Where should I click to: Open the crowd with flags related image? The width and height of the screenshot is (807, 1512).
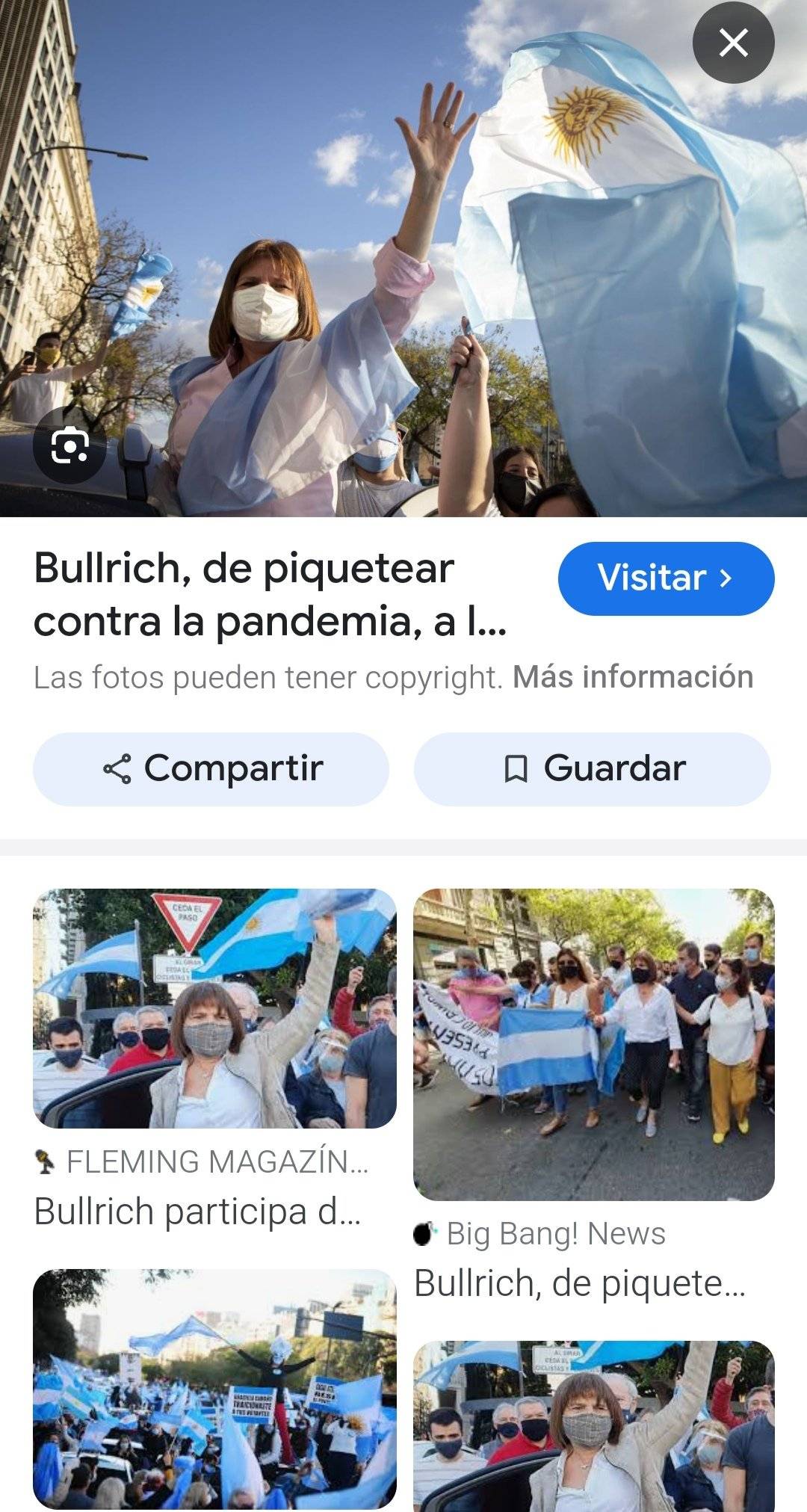click(214, 1389)
